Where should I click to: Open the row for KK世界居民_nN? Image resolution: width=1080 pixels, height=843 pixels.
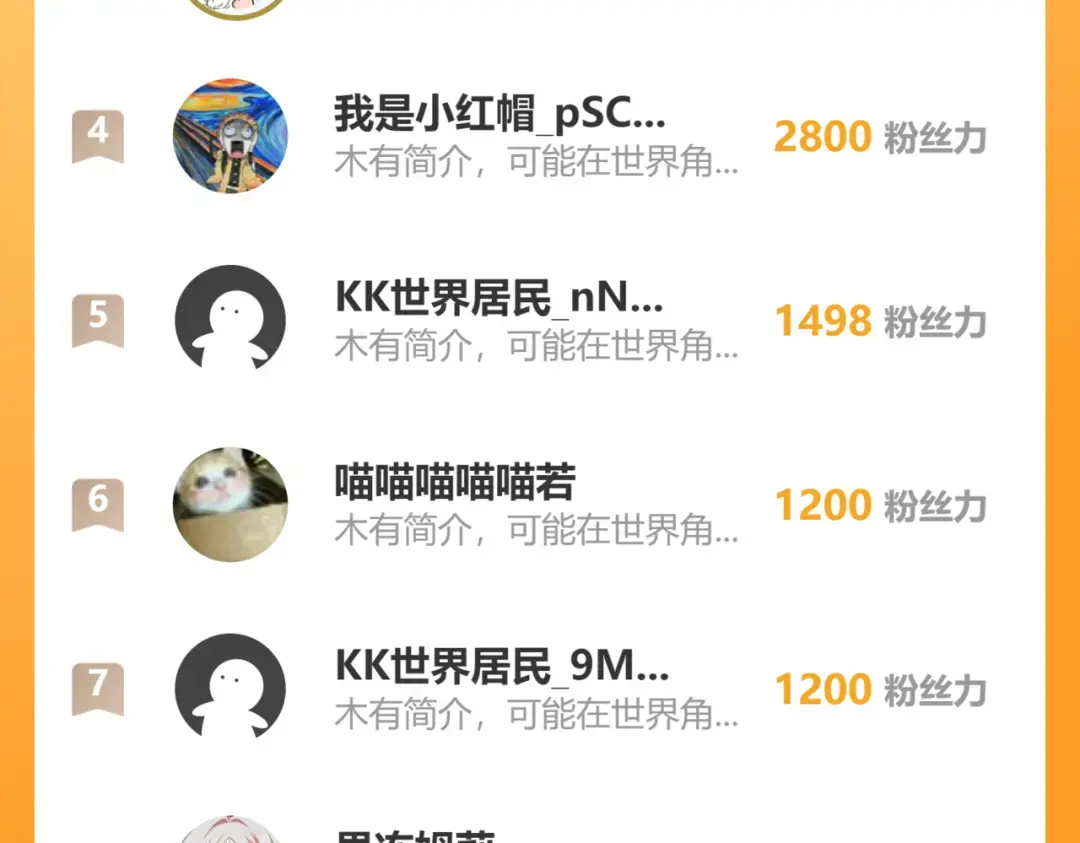(x=499, y=299)
